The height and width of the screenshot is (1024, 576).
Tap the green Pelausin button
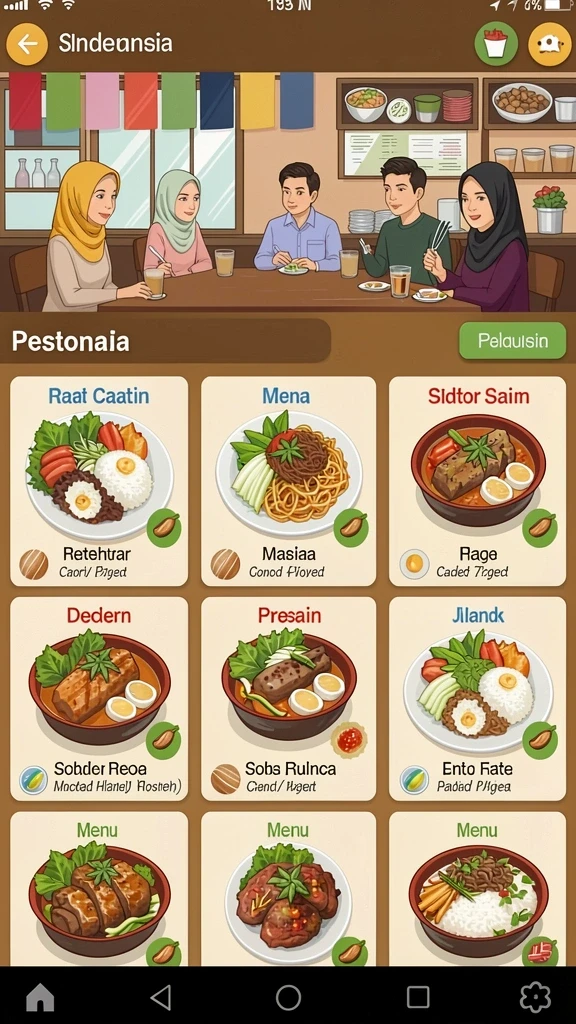coord(513,341)
